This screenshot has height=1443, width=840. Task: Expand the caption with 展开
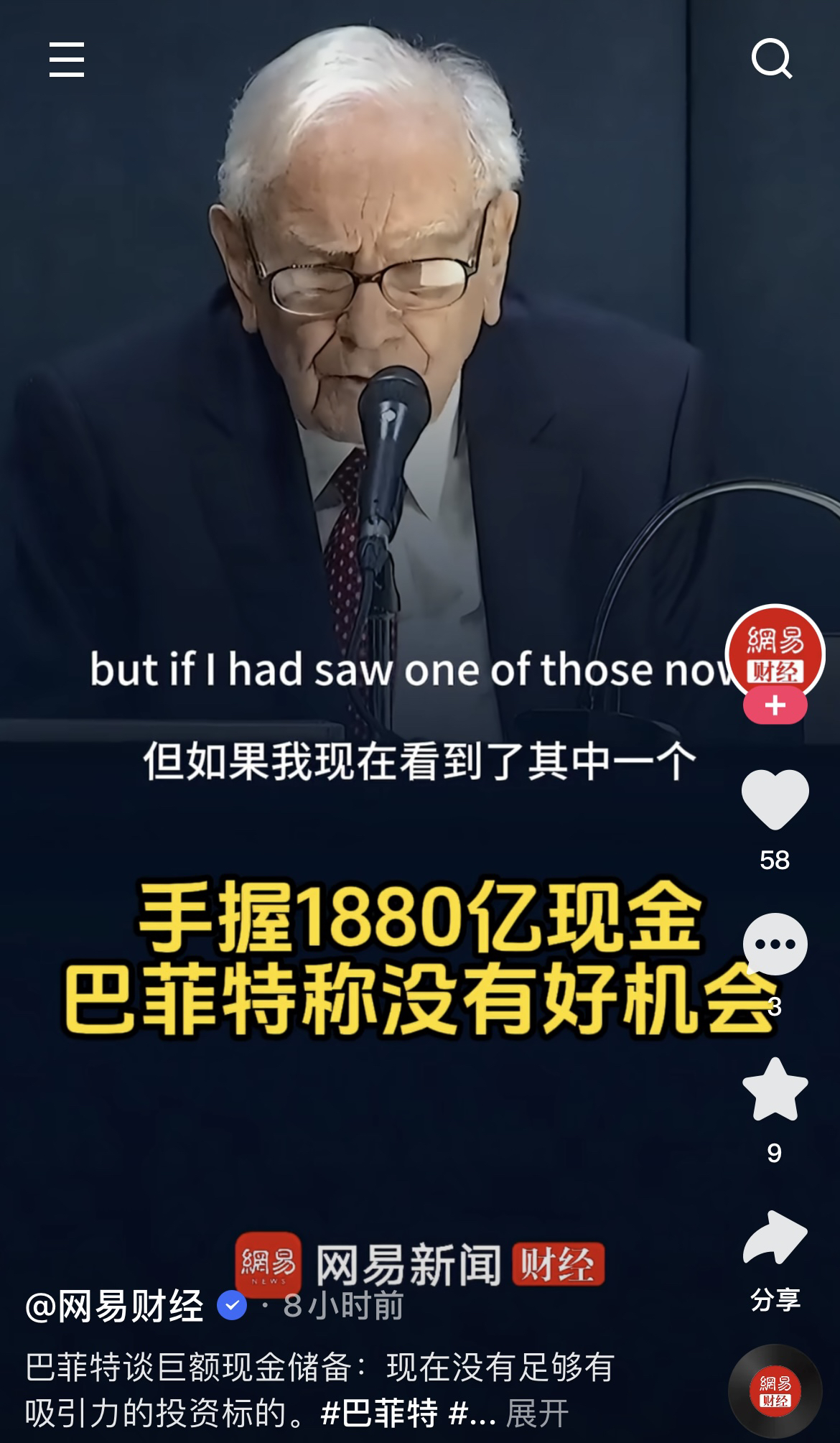coord(537,1414)
